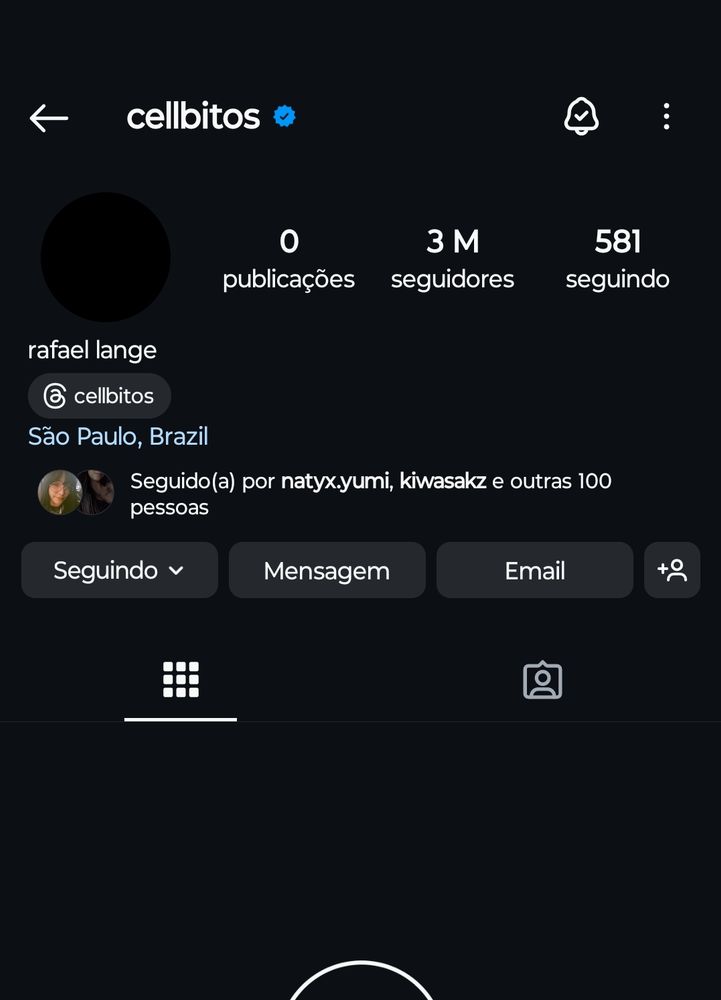Viewport: 721px width, 1000px height.
Task: Open the cellbitos Threads profile chip
Action: click(99, 396)
